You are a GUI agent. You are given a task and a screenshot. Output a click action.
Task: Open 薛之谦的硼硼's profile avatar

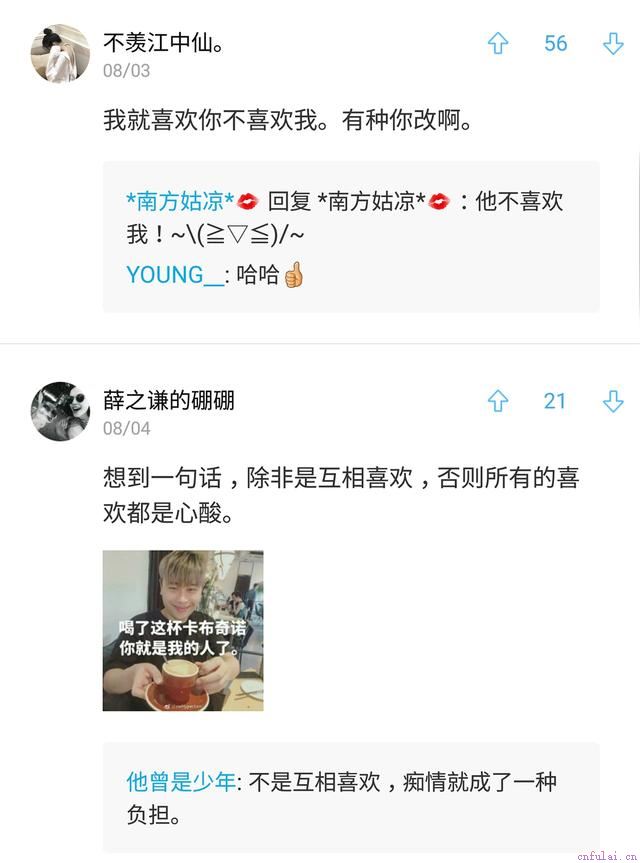coord(60,411)
